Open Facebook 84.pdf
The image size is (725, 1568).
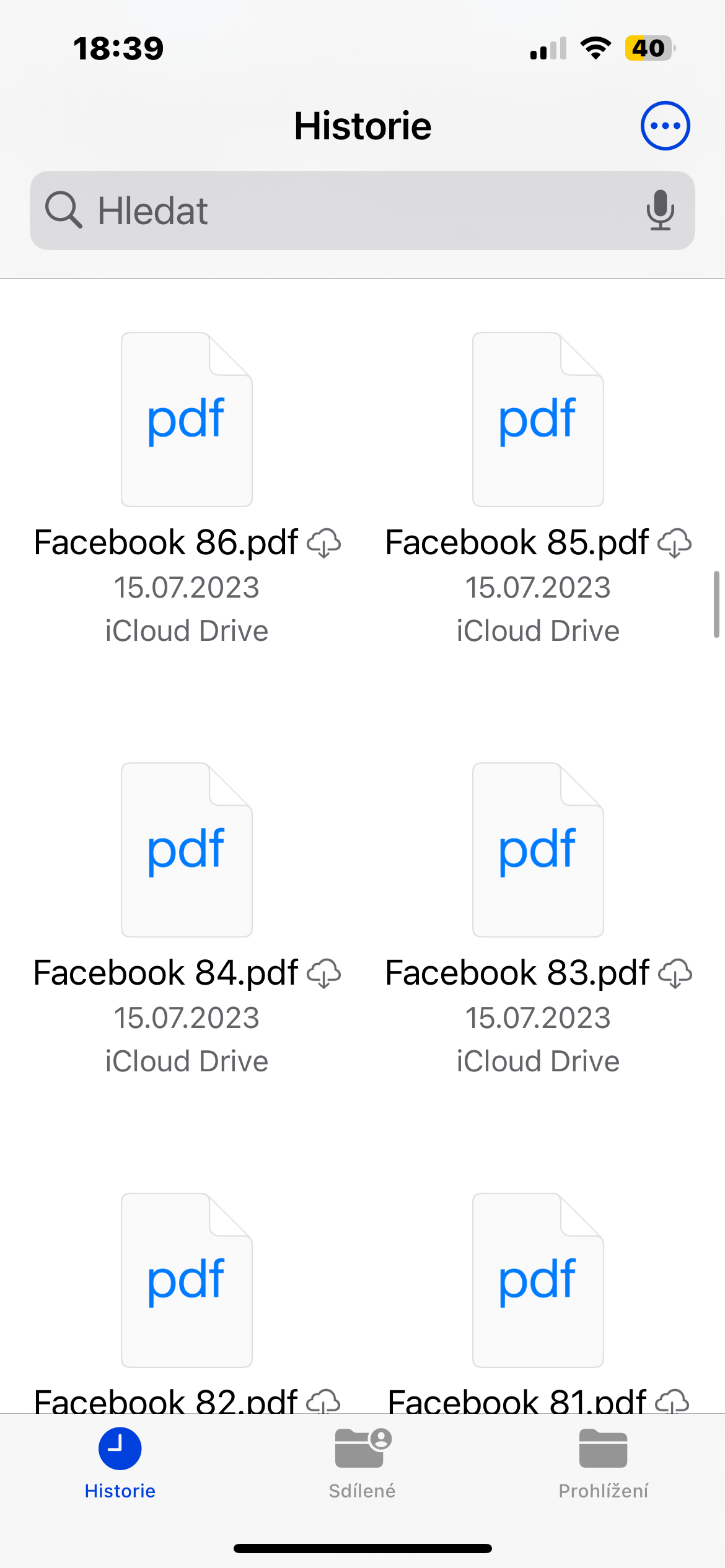187,850
